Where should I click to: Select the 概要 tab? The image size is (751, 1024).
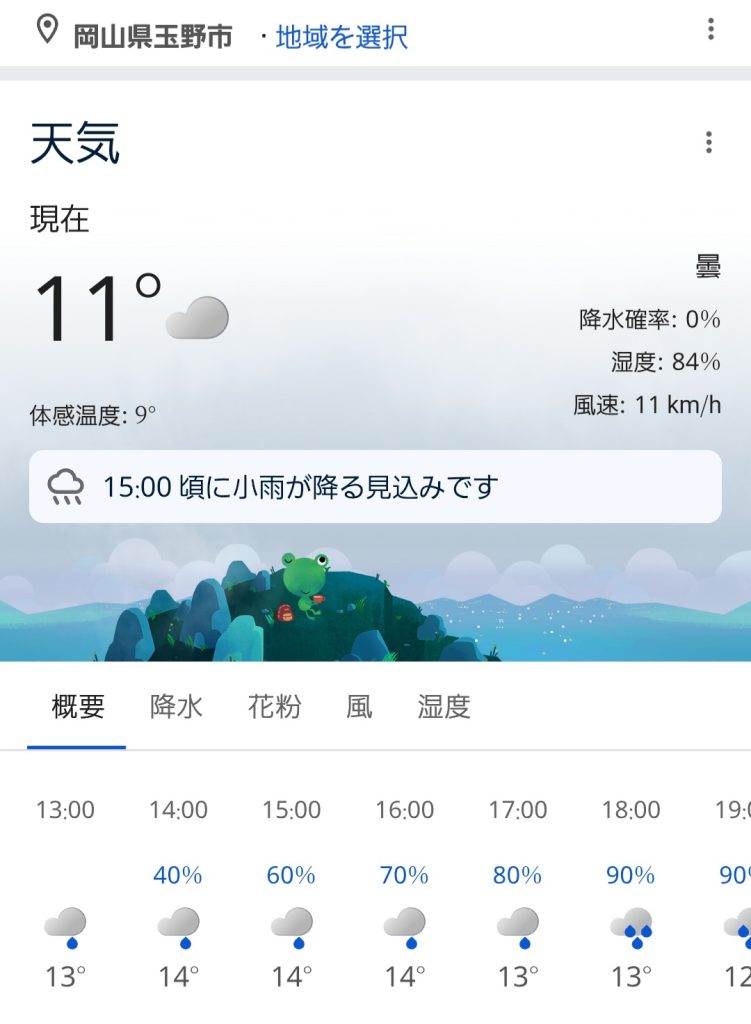click(x=78, y=707)
